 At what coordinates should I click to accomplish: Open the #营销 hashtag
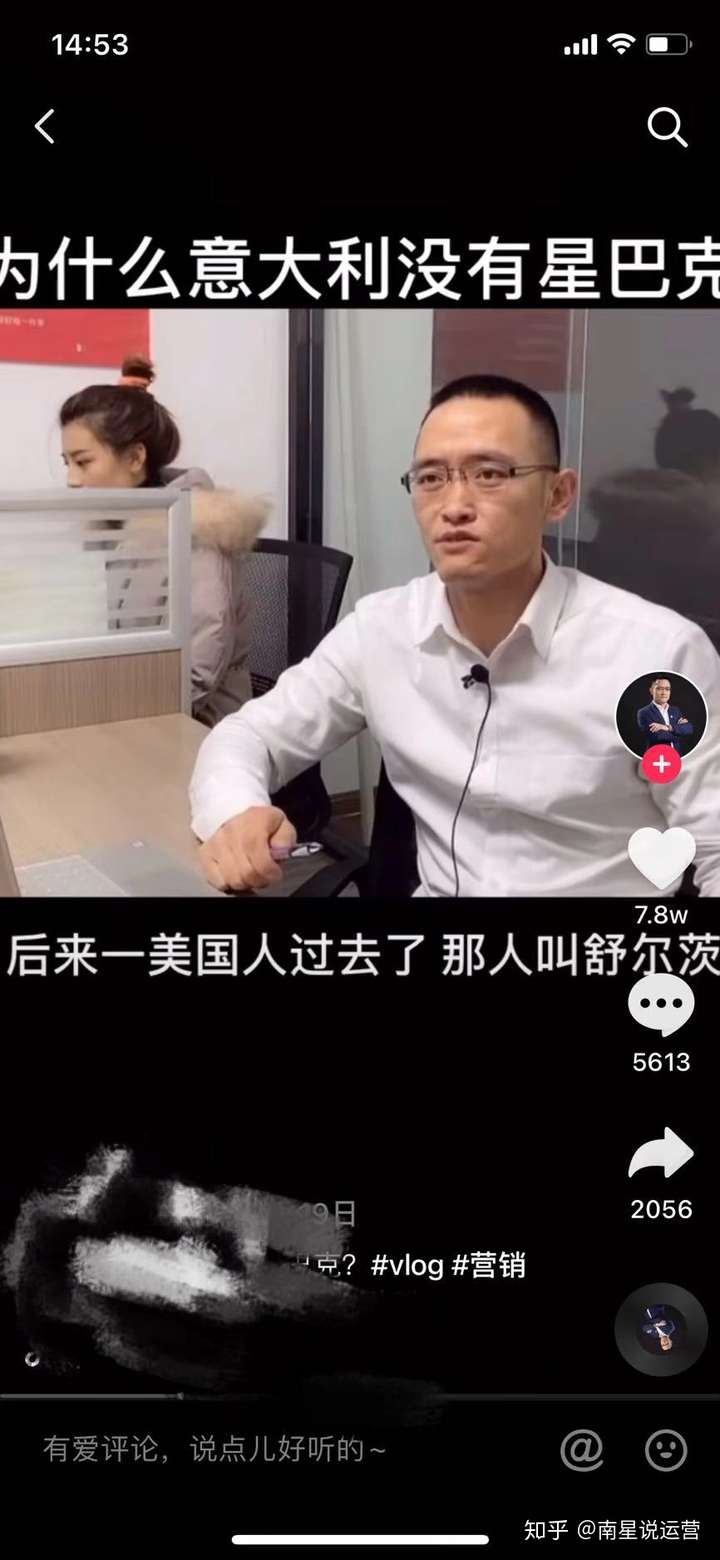(489, 1265)
